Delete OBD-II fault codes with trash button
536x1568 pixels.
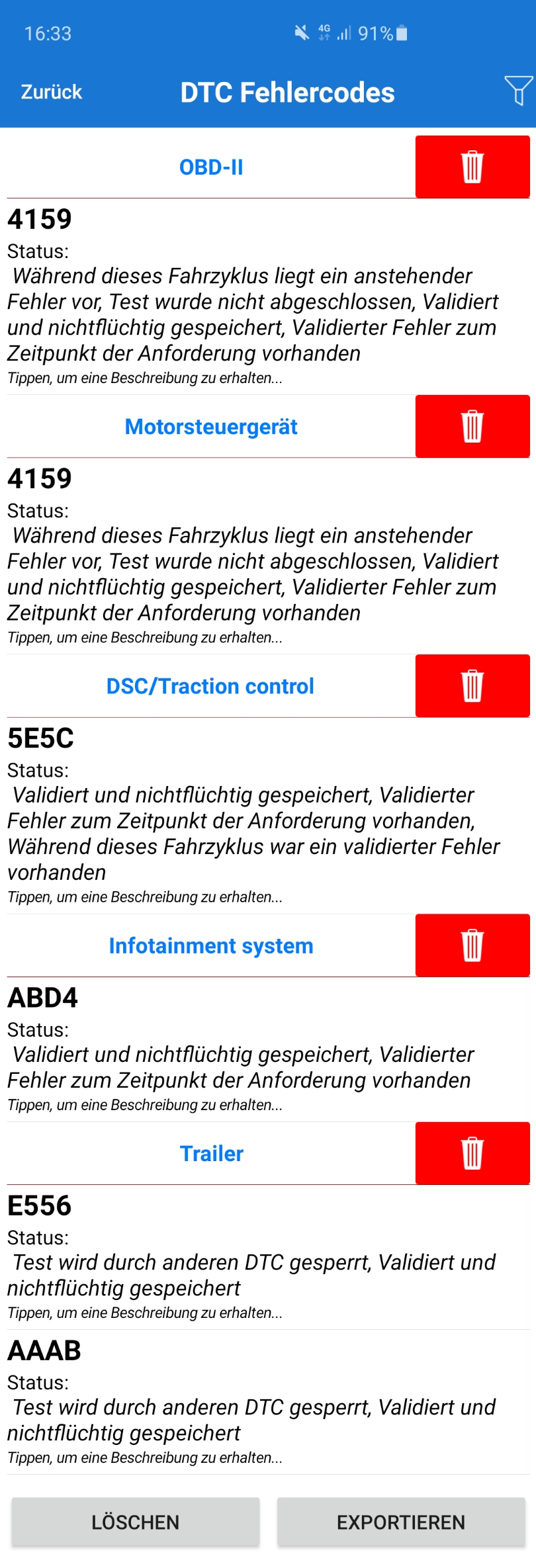click(472, 167)
